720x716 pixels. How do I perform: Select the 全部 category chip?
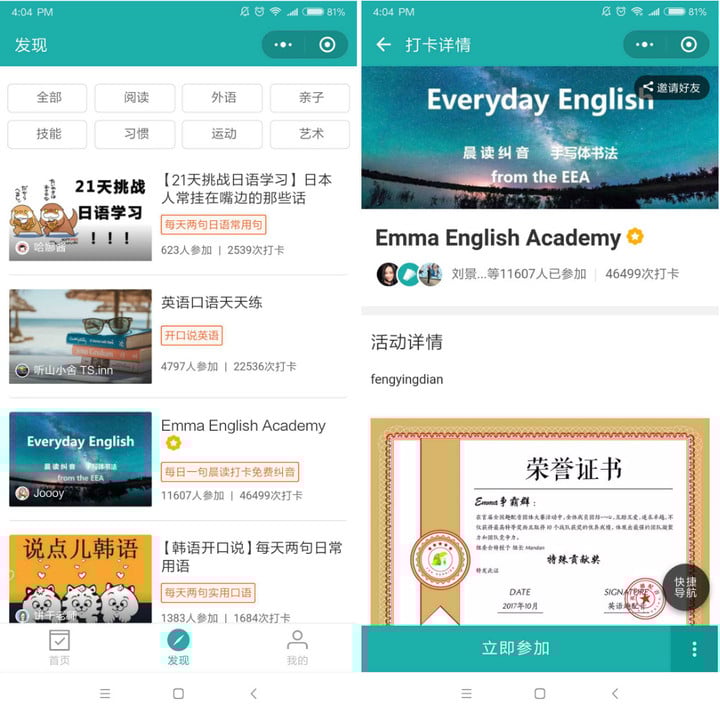pos(48,98)
